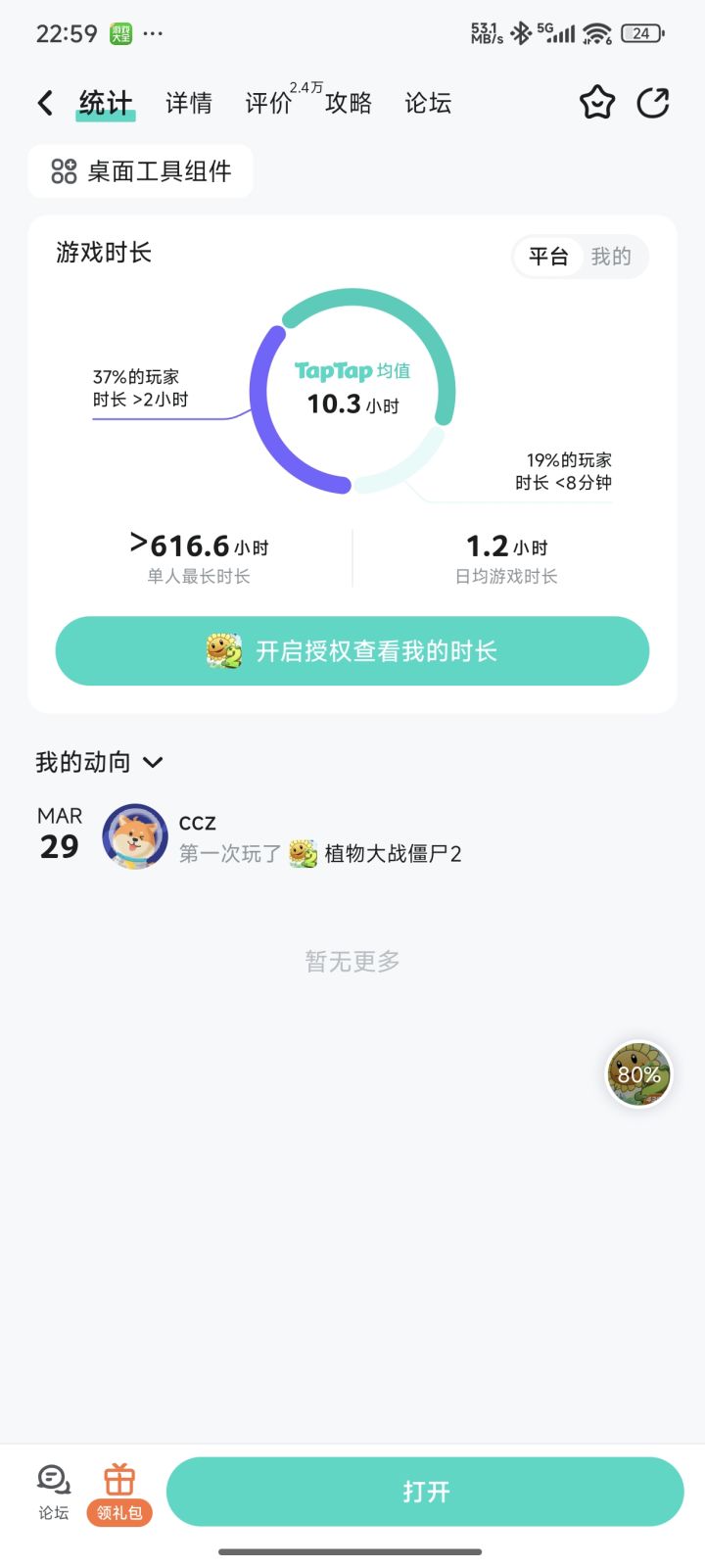Collapse the 我的动向 section chevron

coord(153,762)
